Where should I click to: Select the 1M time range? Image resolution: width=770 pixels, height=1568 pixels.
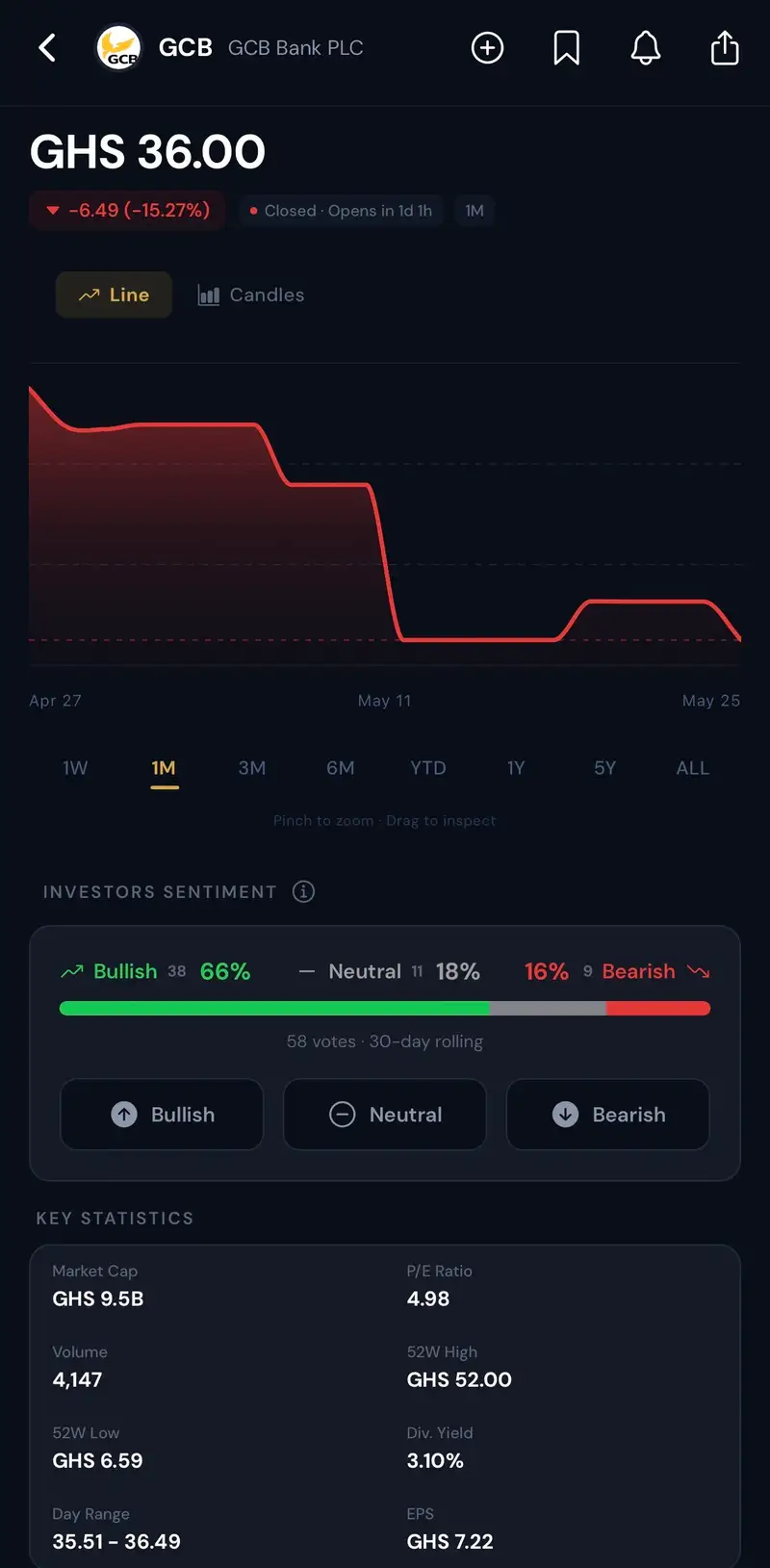click(164, 768)
